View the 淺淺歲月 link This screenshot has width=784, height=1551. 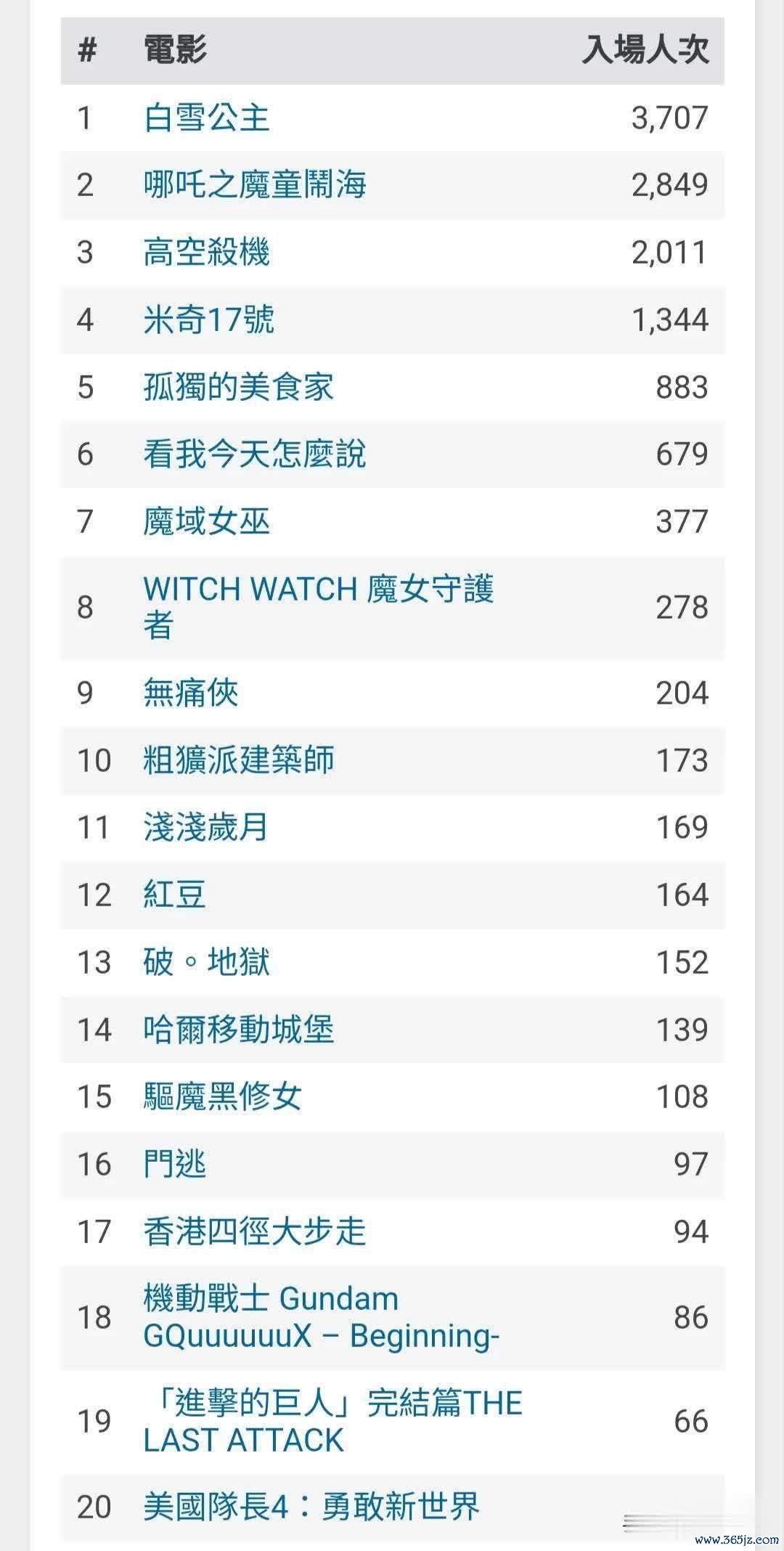click(206, 827)
